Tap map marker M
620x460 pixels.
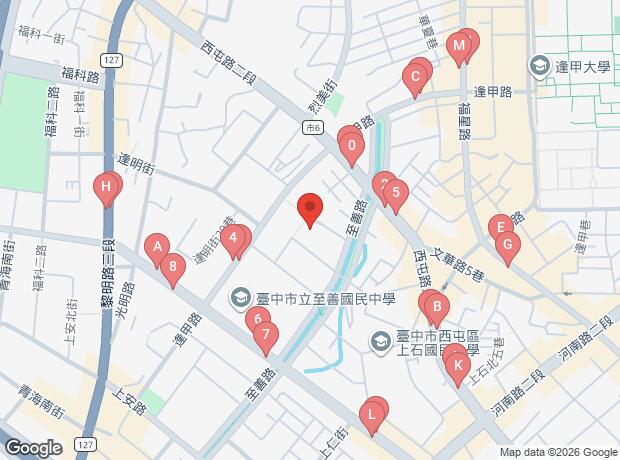click(459, 49)
